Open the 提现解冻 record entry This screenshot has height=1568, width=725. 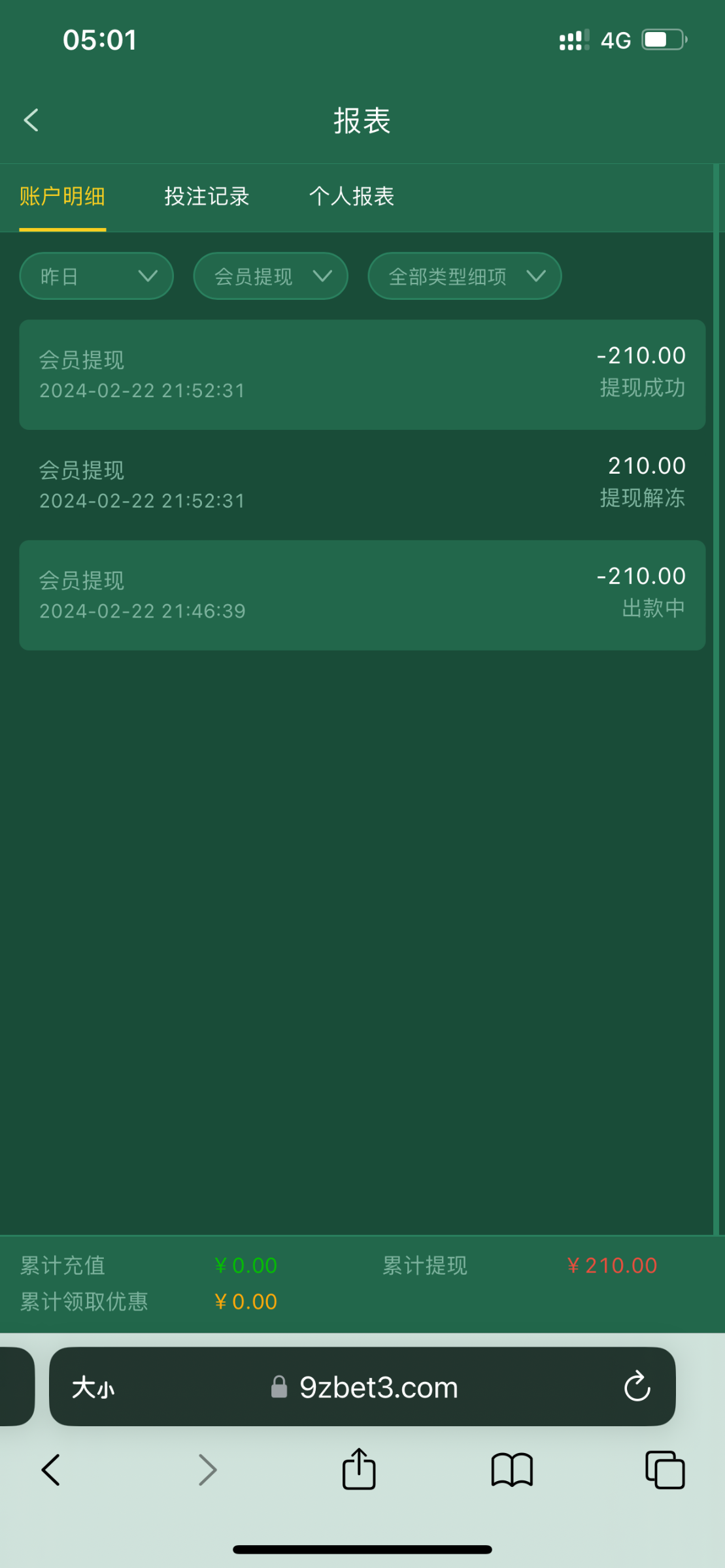[x=362, y=484]
